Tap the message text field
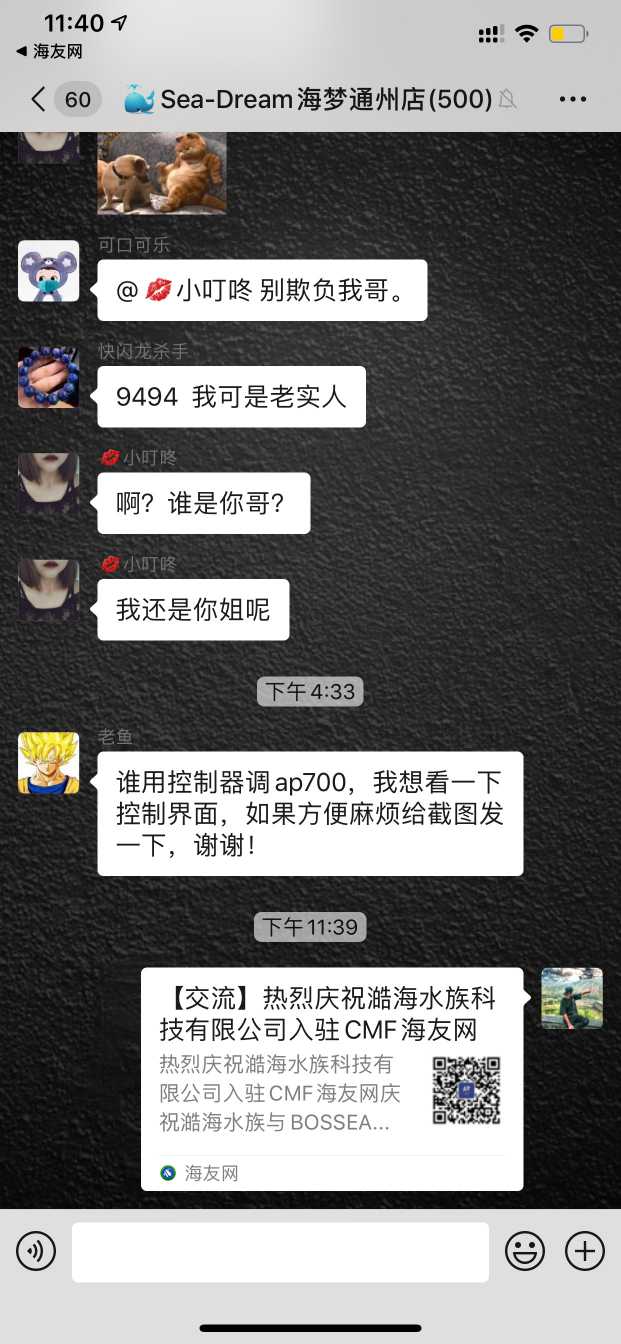This screenshot has height=1344, width=621. pyautogui.click(x=280, y=1251)
